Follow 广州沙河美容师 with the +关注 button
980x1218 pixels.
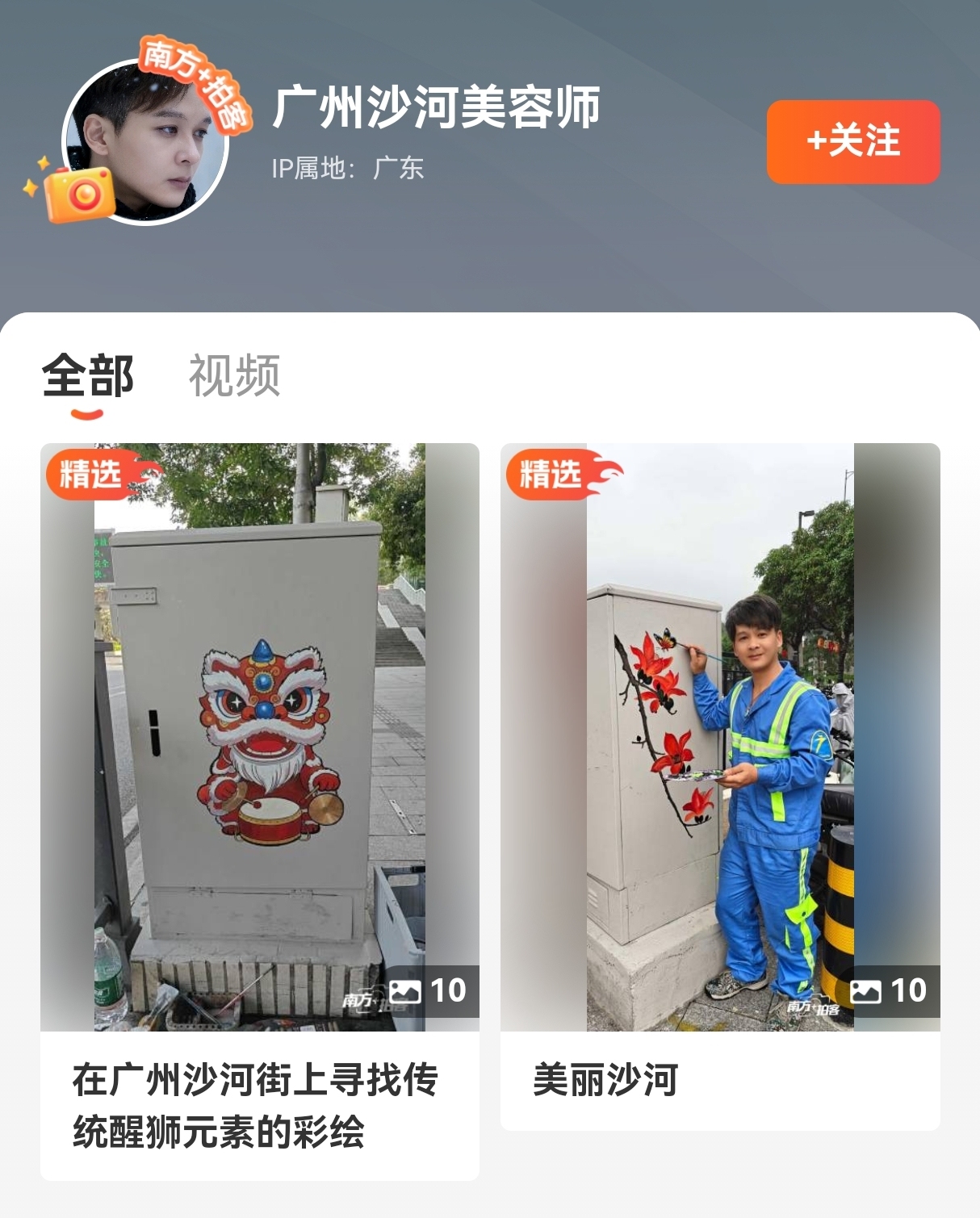click(x=853, y=142)
